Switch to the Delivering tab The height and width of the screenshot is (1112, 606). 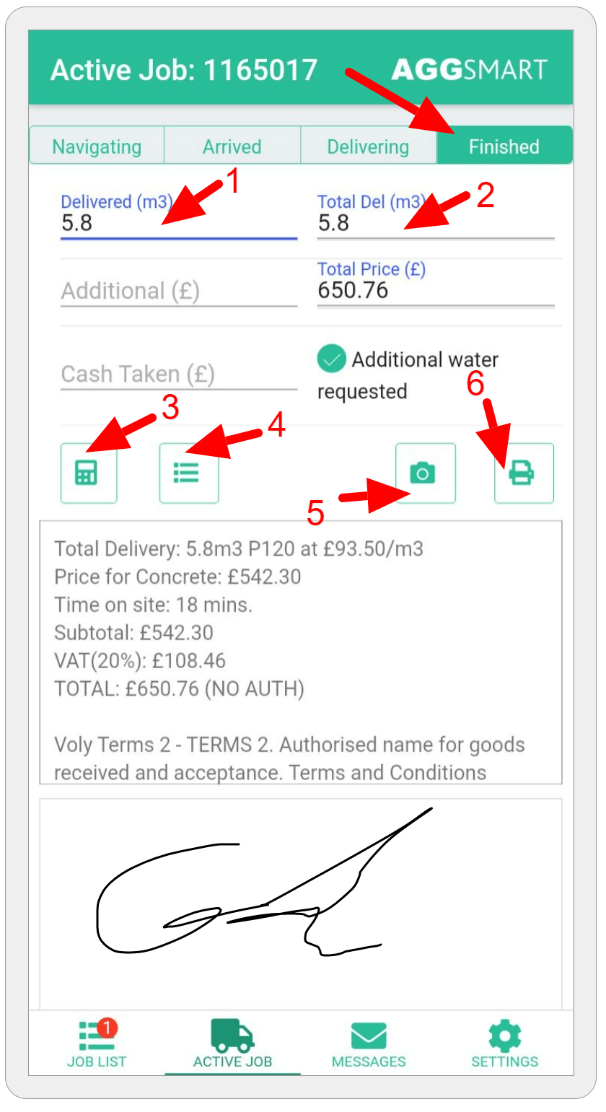tap(368, 146)
